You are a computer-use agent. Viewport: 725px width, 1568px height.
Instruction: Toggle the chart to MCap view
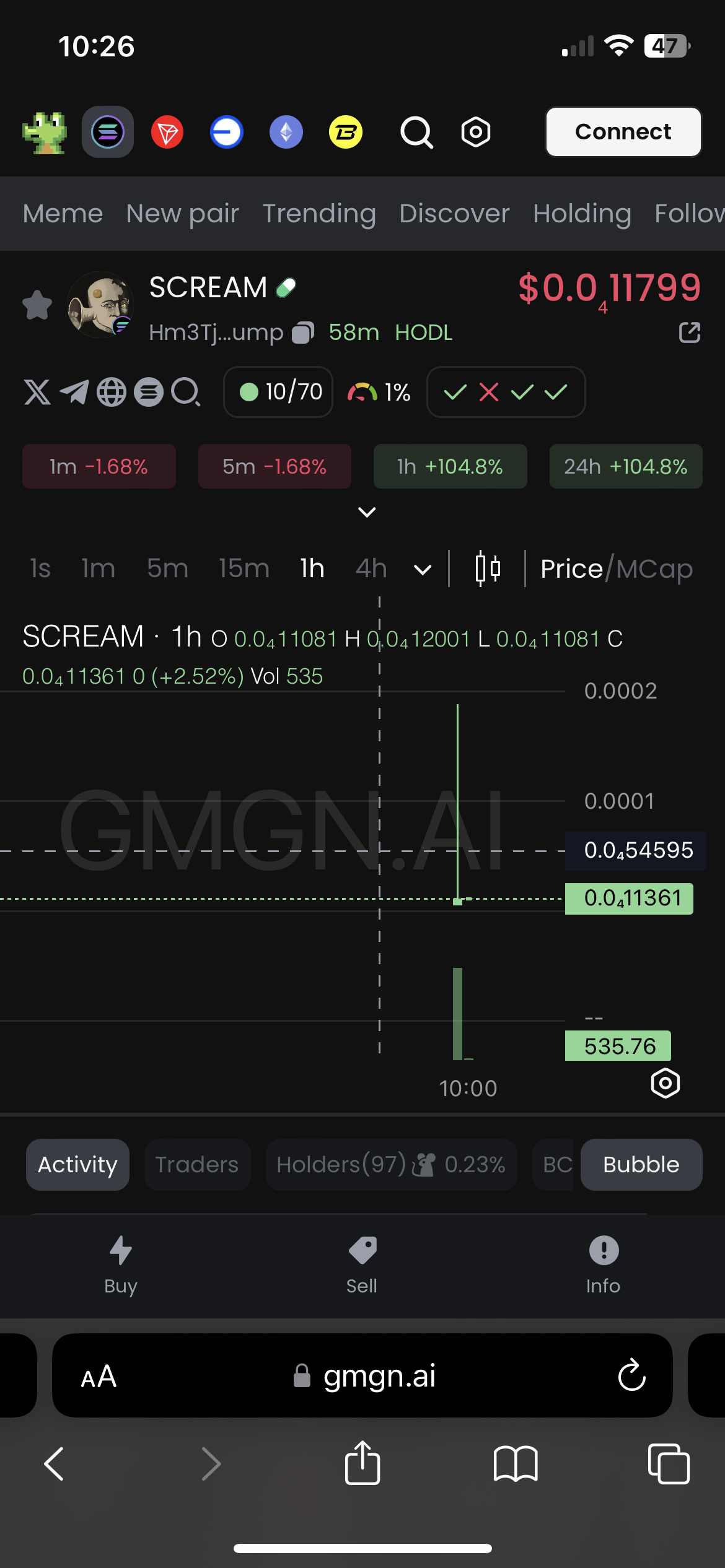(654, 568)
